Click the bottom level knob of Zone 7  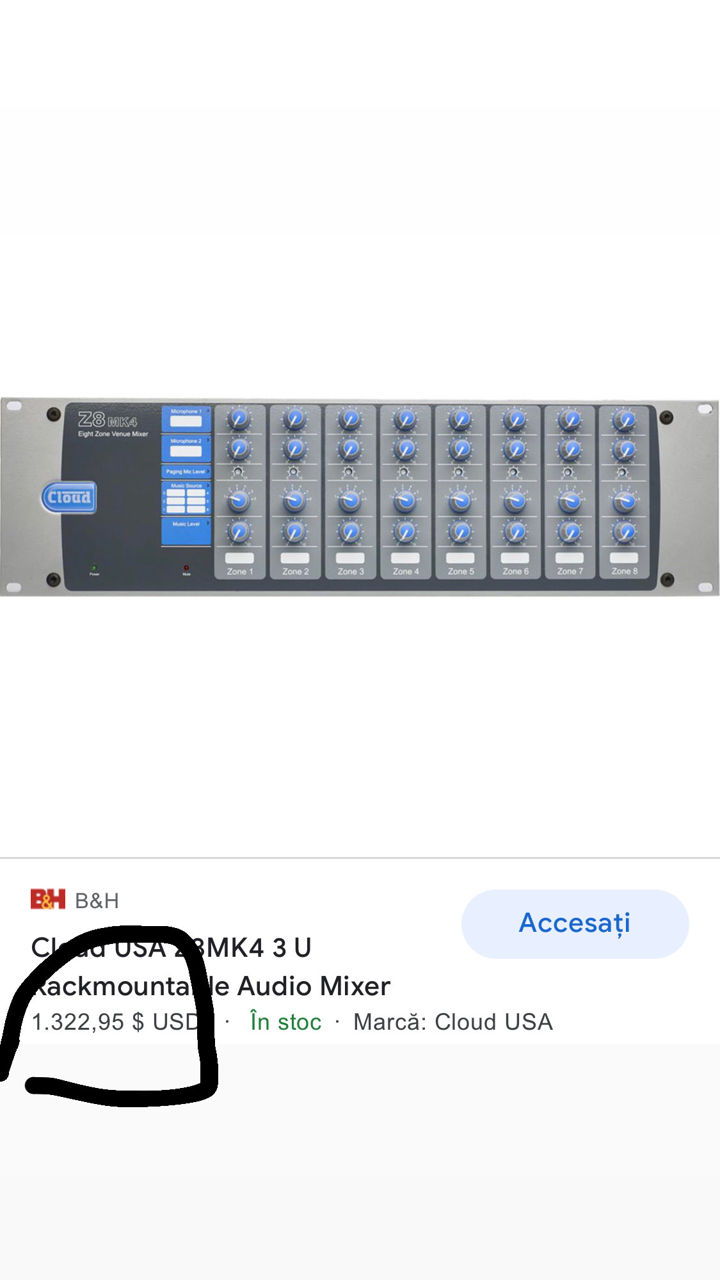(567, 533)
